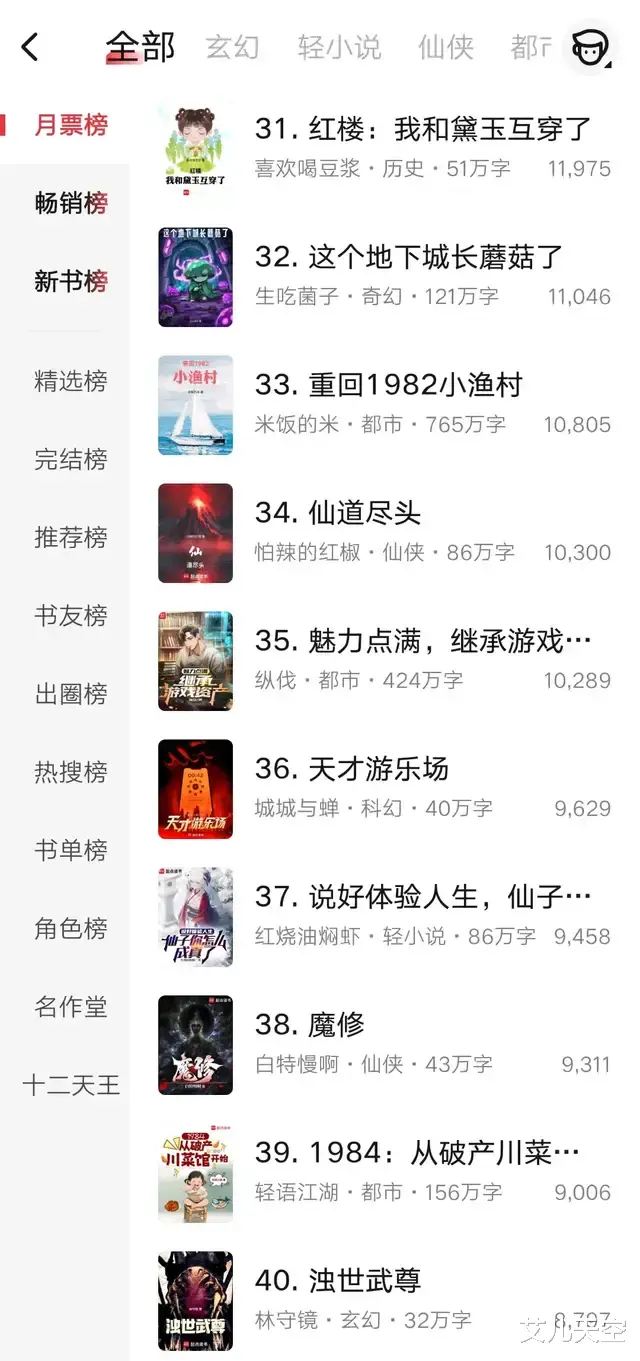
Task: Open book 38 魔修
Action: coord(310,1025)
